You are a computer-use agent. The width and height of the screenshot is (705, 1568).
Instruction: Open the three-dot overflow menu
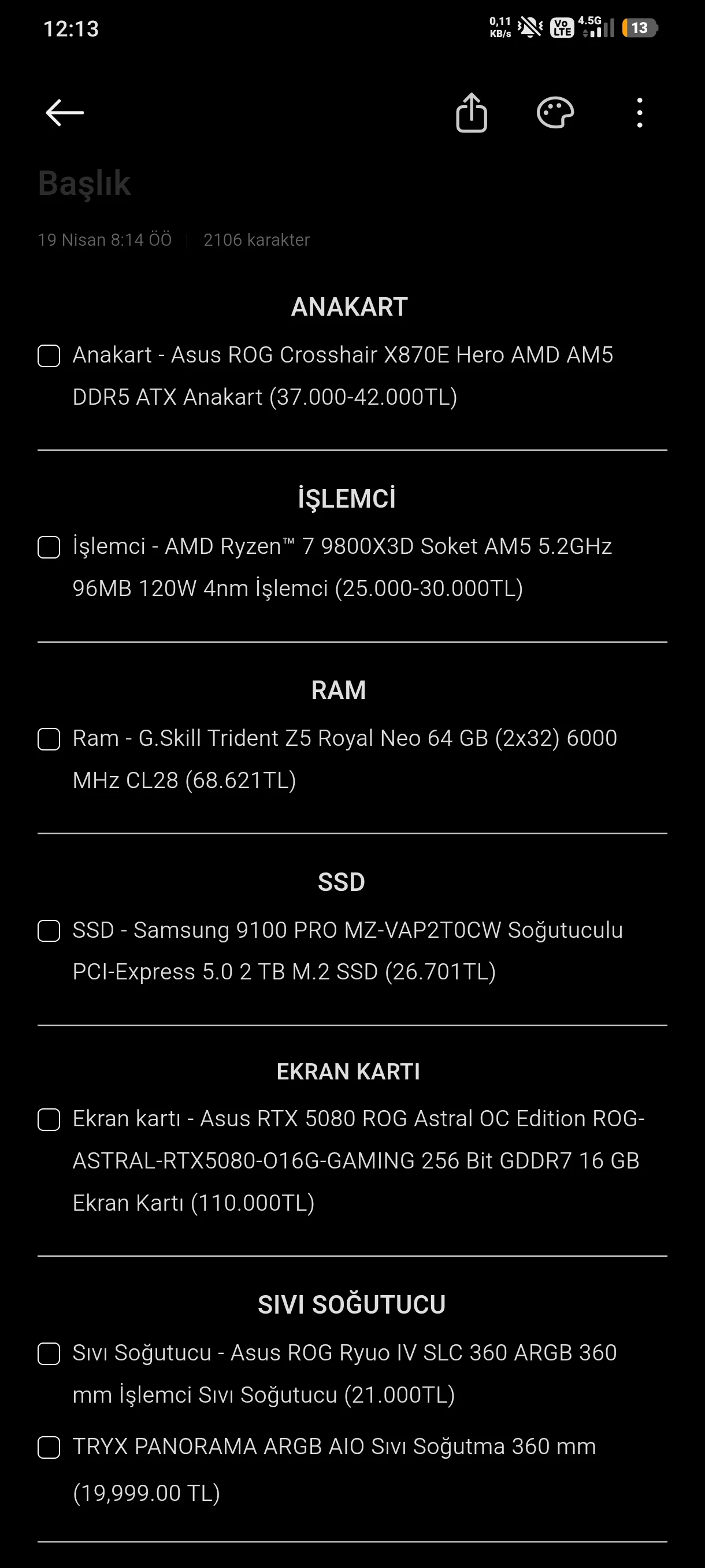639,113
